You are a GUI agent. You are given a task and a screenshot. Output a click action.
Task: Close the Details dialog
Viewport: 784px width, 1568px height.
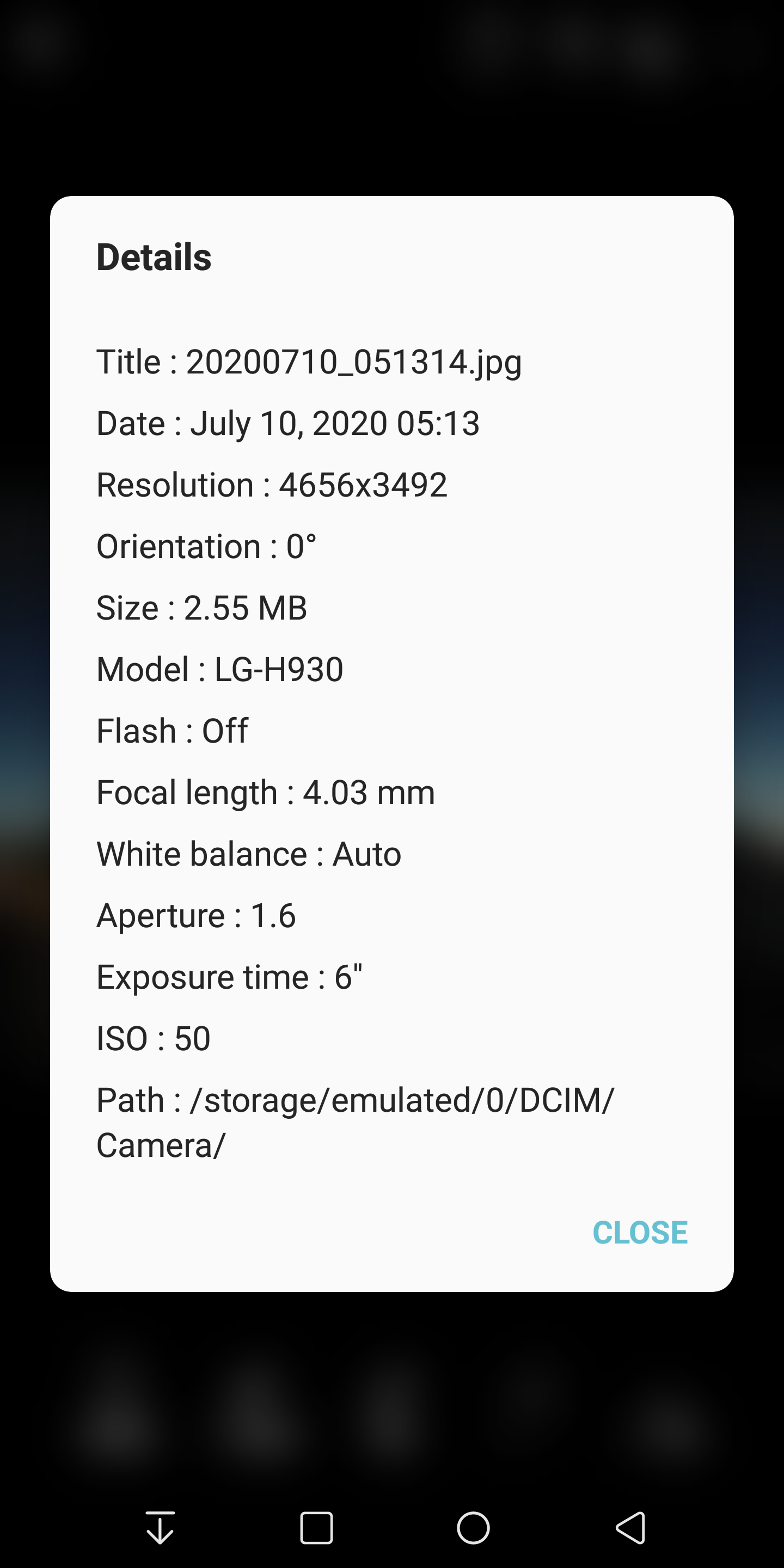[x=640, y=1233]
